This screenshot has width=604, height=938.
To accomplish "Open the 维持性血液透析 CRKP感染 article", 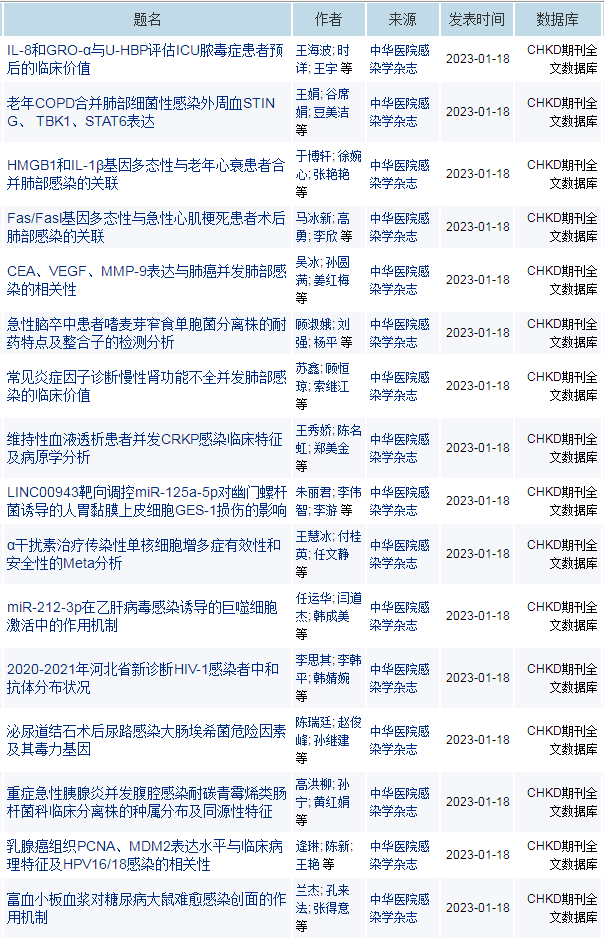I will coord(146,448).
